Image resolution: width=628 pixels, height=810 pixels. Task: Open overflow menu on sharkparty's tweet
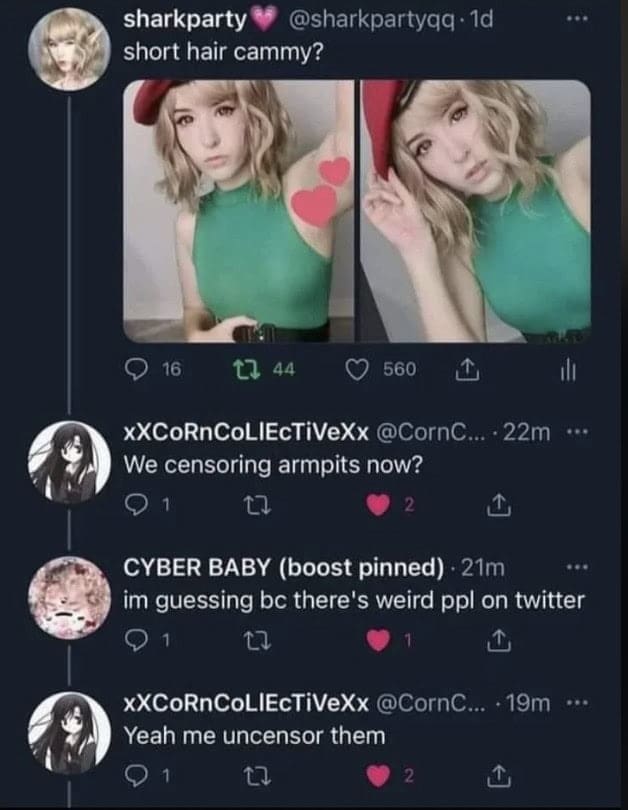(x=573, y=20)
